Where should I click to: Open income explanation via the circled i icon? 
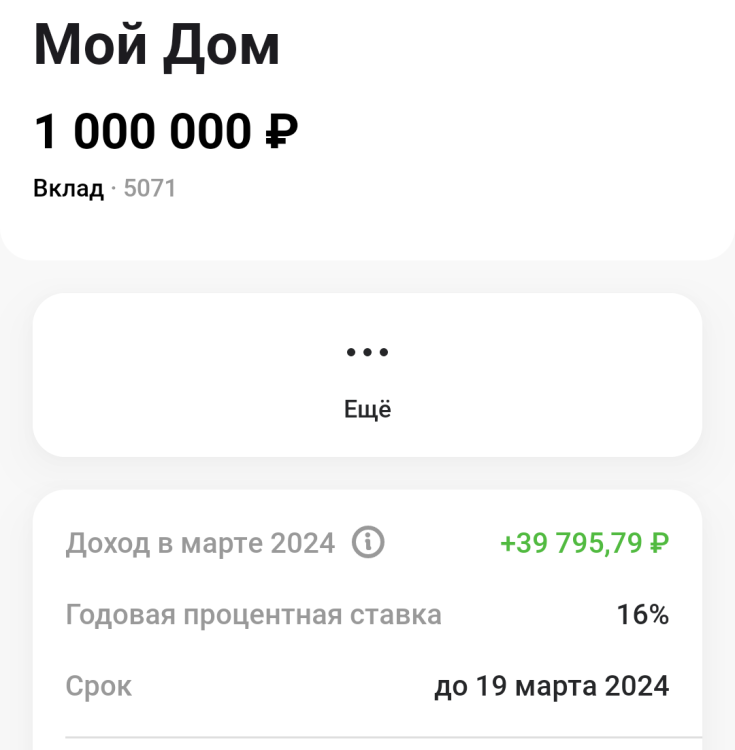[x=367, y=542]
